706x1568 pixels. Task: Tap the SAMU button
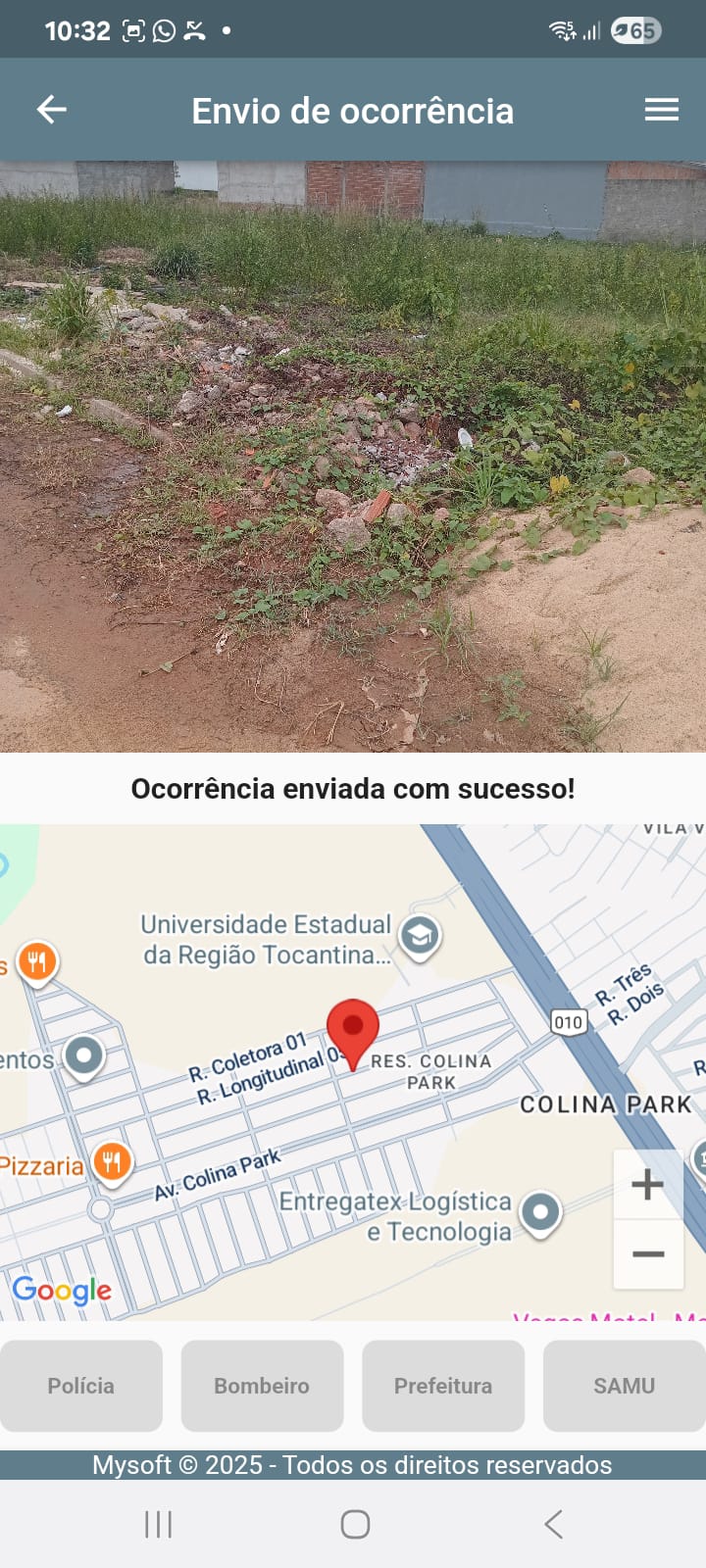pyautogui.click(x=624, y=1386)
